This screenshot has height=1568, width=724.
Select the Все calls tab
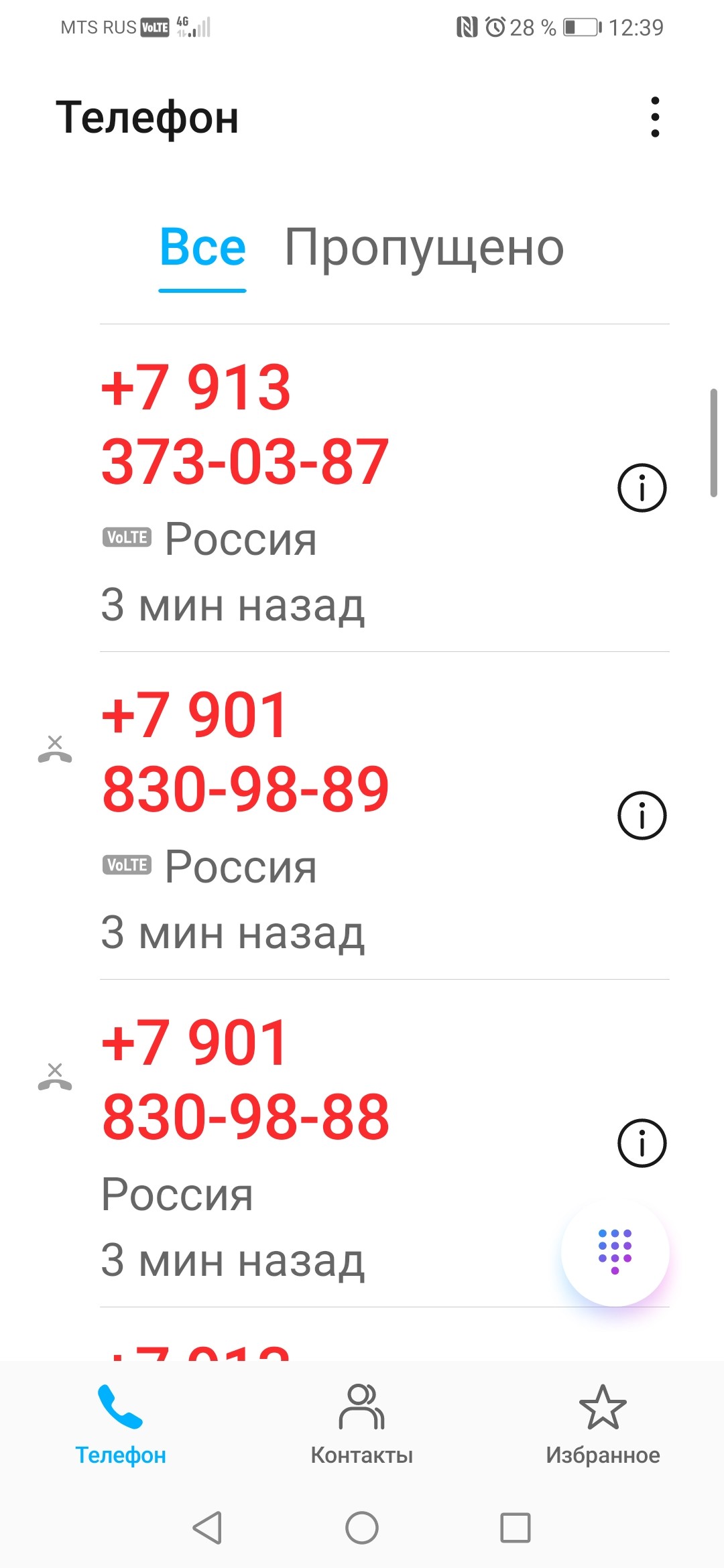202,248
